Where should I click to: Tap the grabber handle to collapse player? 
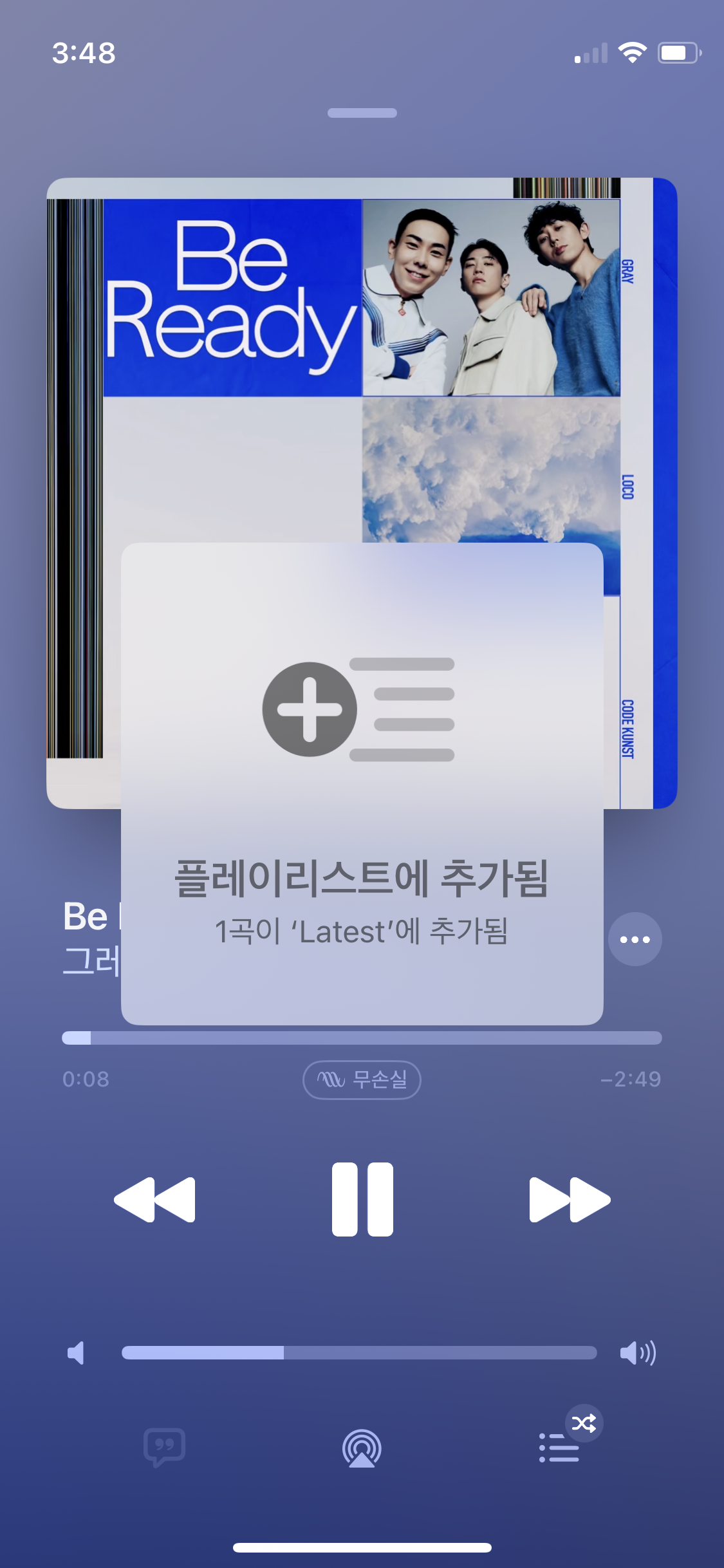coord(362,113)
